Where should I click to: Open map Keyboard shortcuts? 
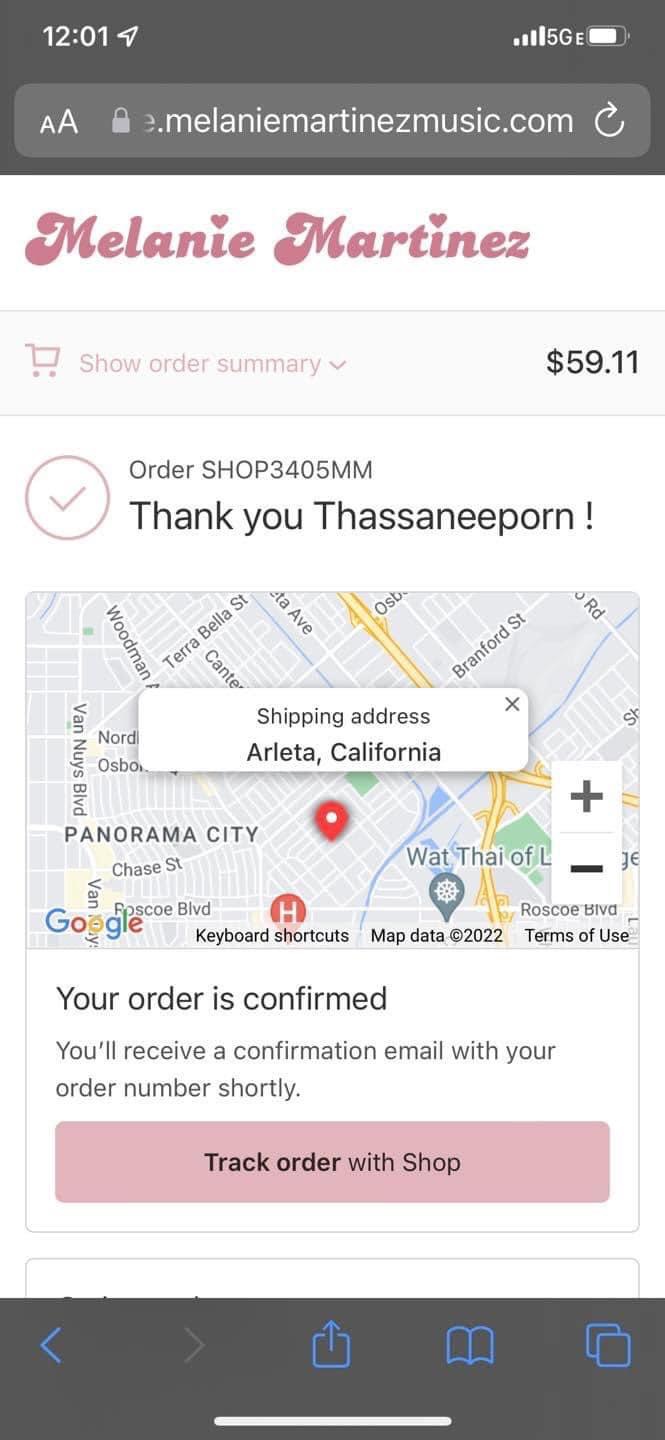[272, 936]
